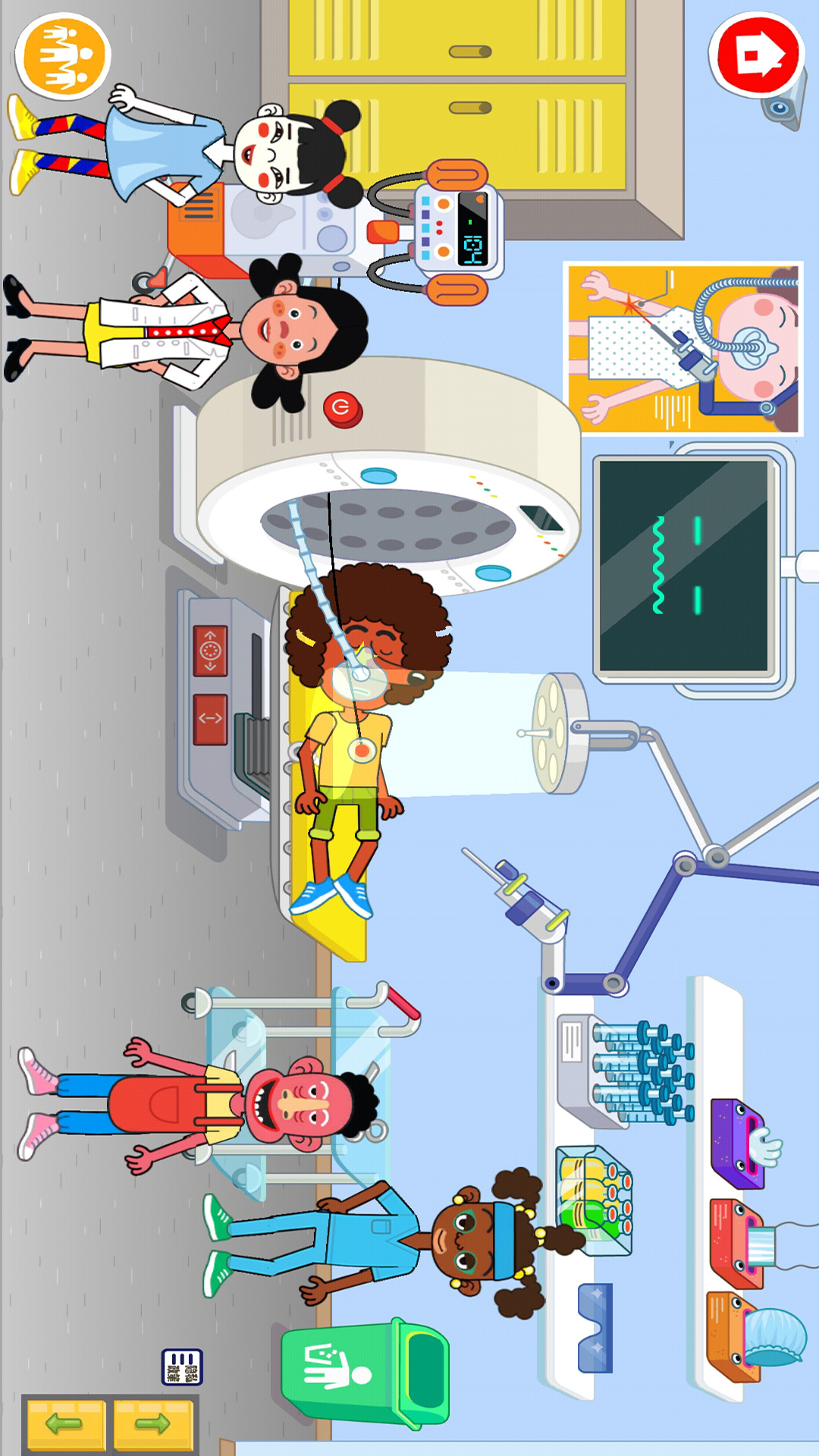
Task: Tap the orange surgical cap dispenser box
Action: point(751,1338)
